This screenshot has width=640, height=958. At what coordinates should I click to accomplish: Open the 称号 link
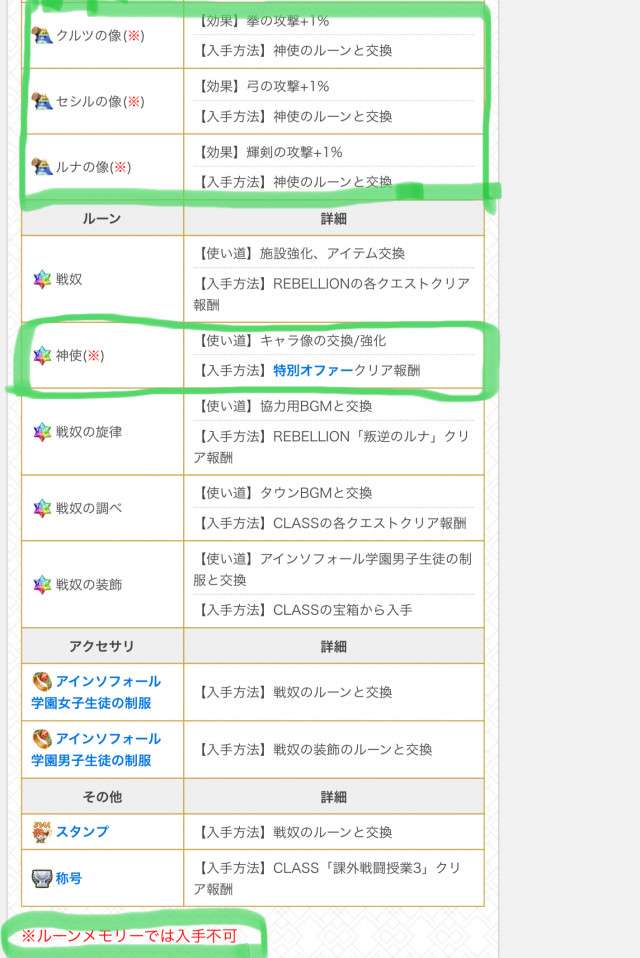69,878
